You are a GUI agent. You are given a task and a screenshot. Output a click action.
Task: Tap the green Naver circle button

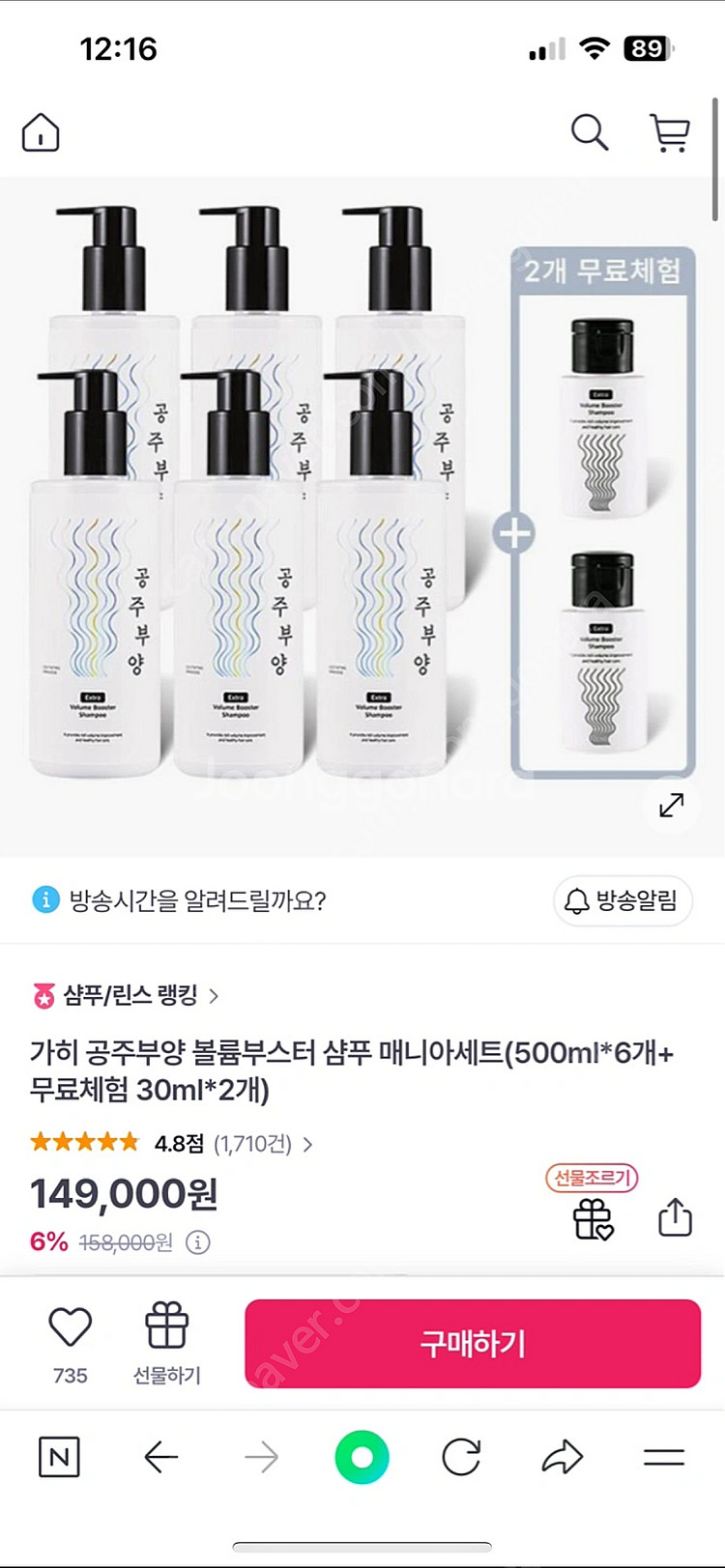(362, 1457)
